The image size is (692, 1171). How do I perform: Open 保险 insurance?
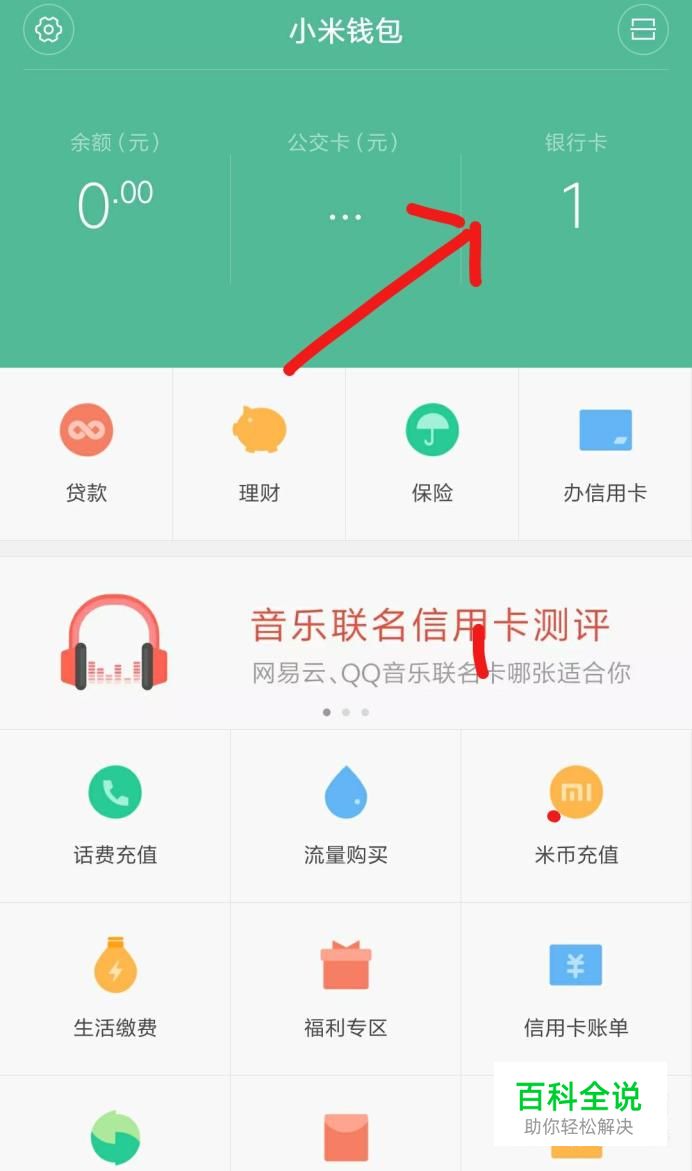coord(432,452)
